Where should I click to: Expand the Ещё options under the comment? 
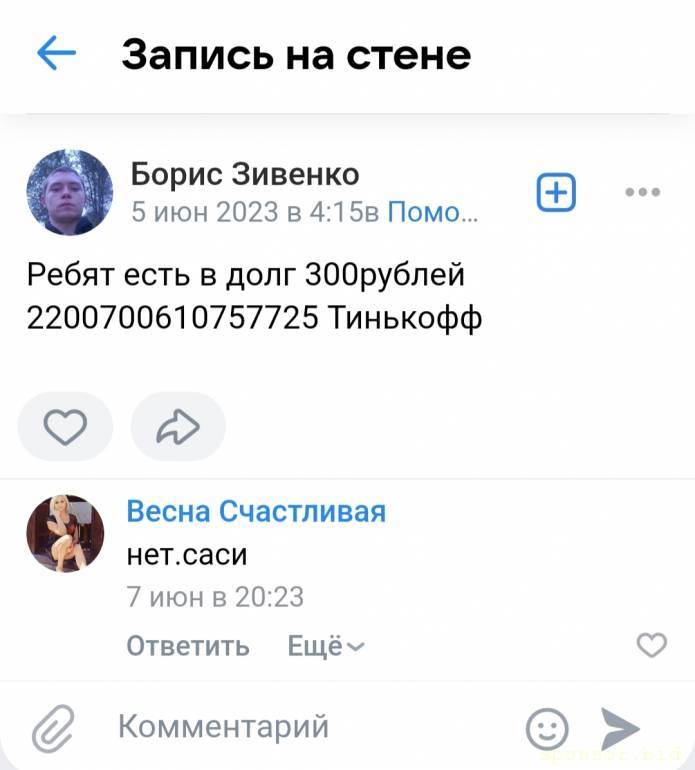(x=326, y=646)
